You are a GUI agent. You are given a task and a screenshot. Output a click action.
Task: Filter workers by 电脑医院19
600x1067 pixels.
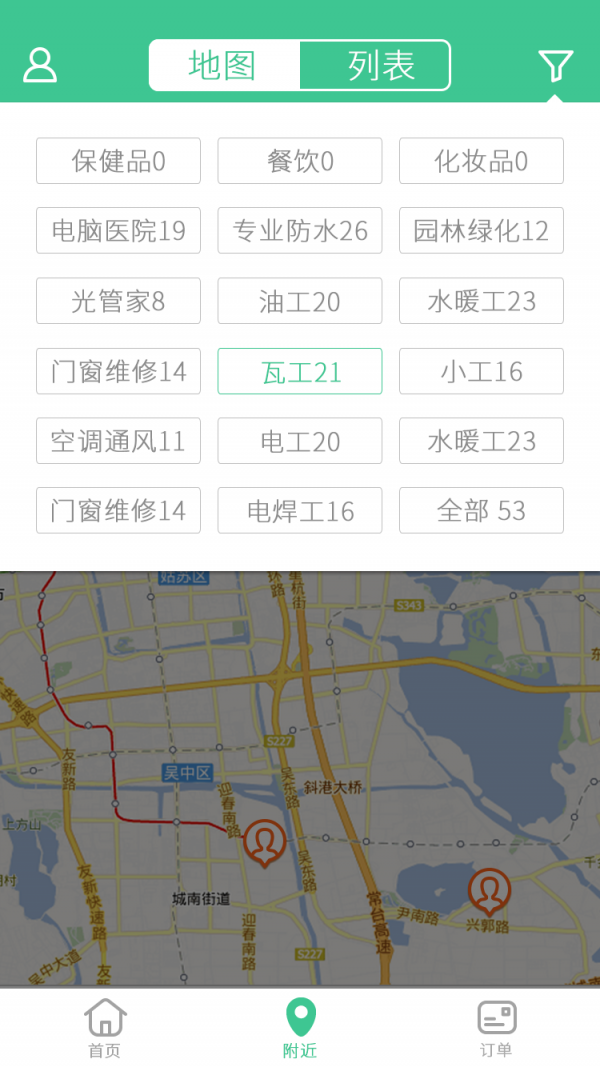point(118,231)
